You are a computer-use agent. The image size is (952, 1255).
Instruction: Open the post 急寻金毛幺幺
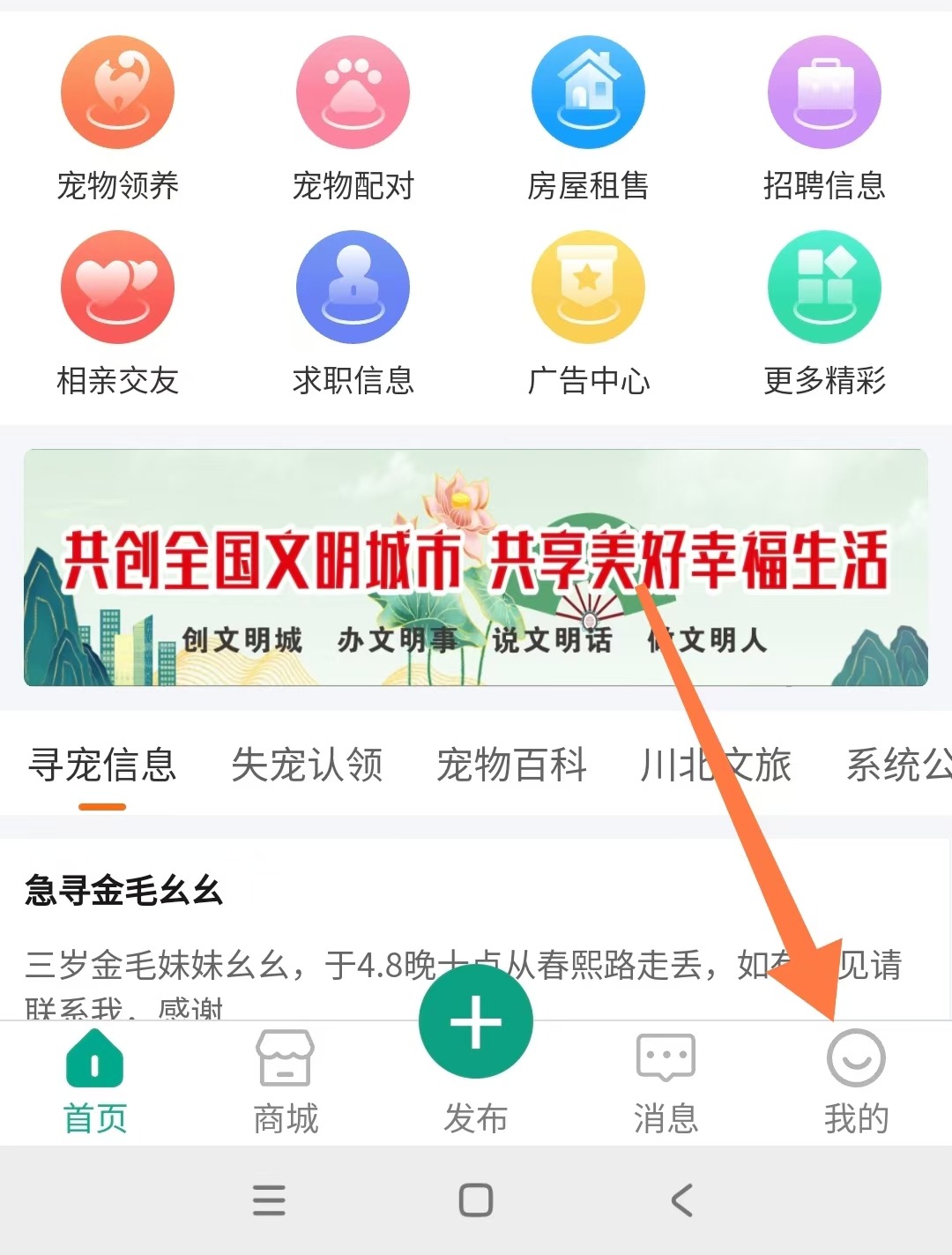point(123,891)
